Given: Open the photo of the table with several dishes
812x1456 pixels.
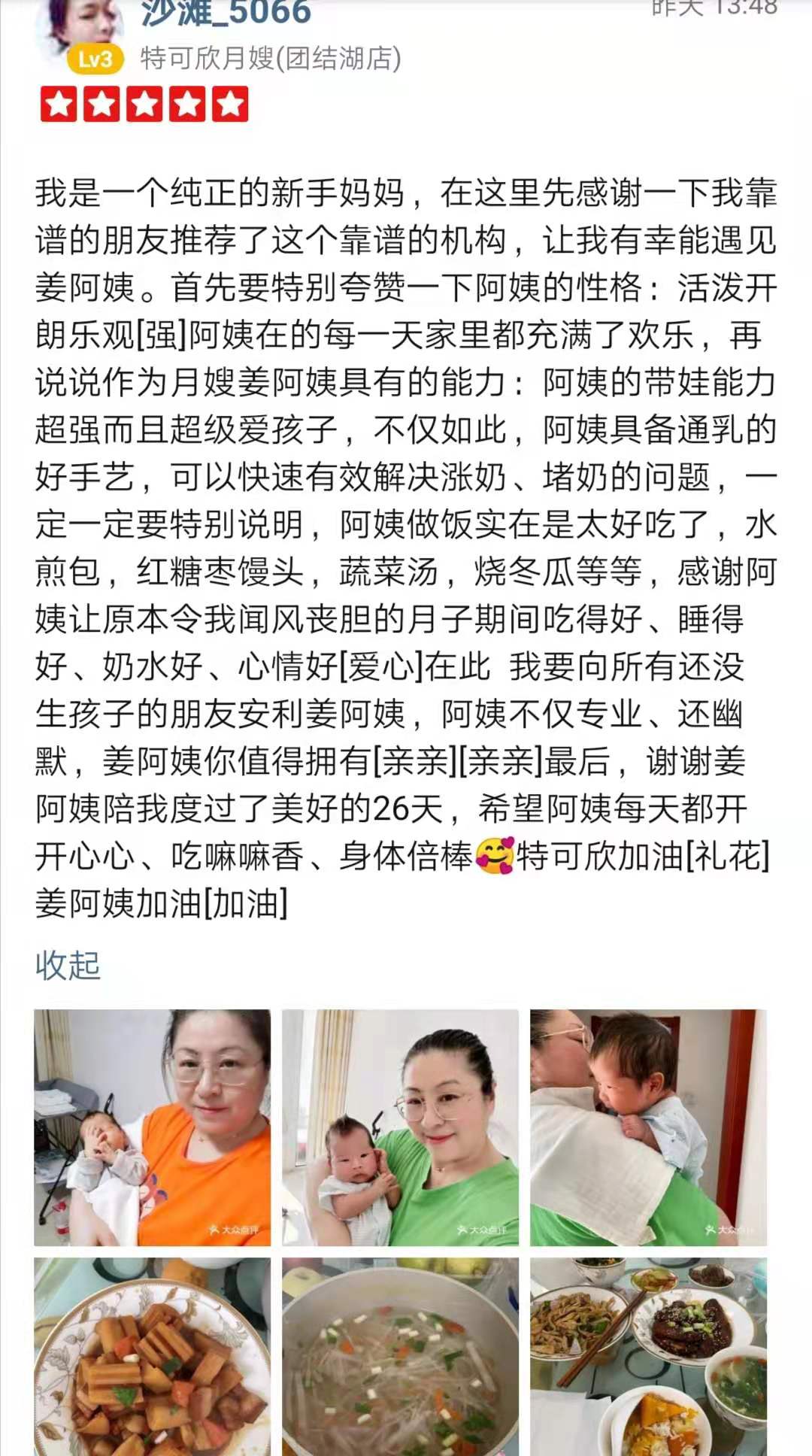Looking at the screenshot, I should coord(648,1357).
